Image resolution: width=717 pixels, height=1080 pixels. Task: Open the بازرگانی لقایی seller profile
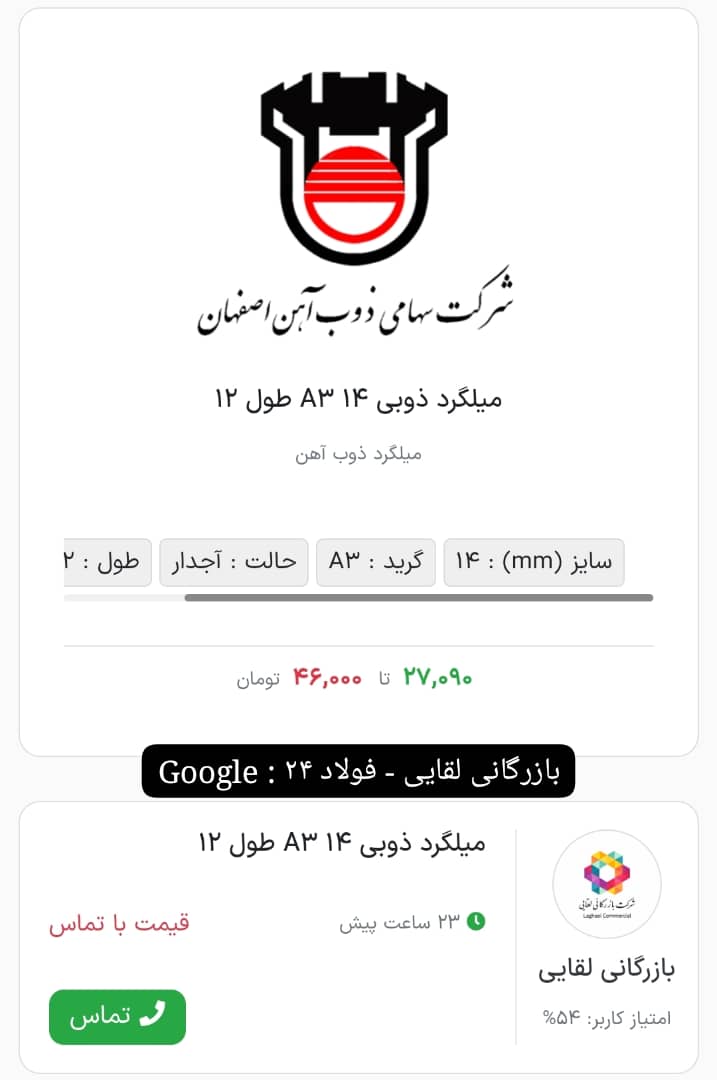tap(607, 969)
